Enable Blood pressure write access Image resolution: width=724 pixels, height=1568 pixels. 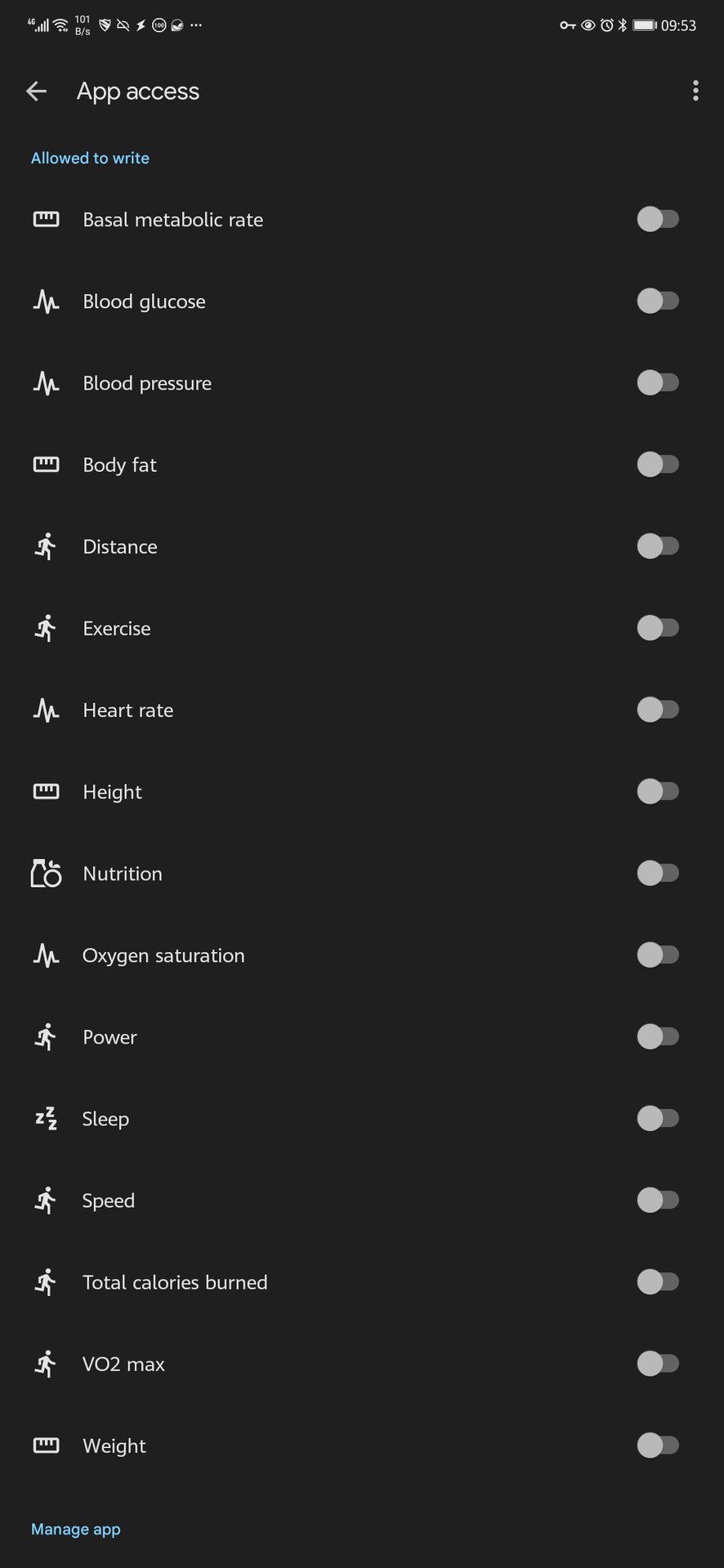pos(658,382)
